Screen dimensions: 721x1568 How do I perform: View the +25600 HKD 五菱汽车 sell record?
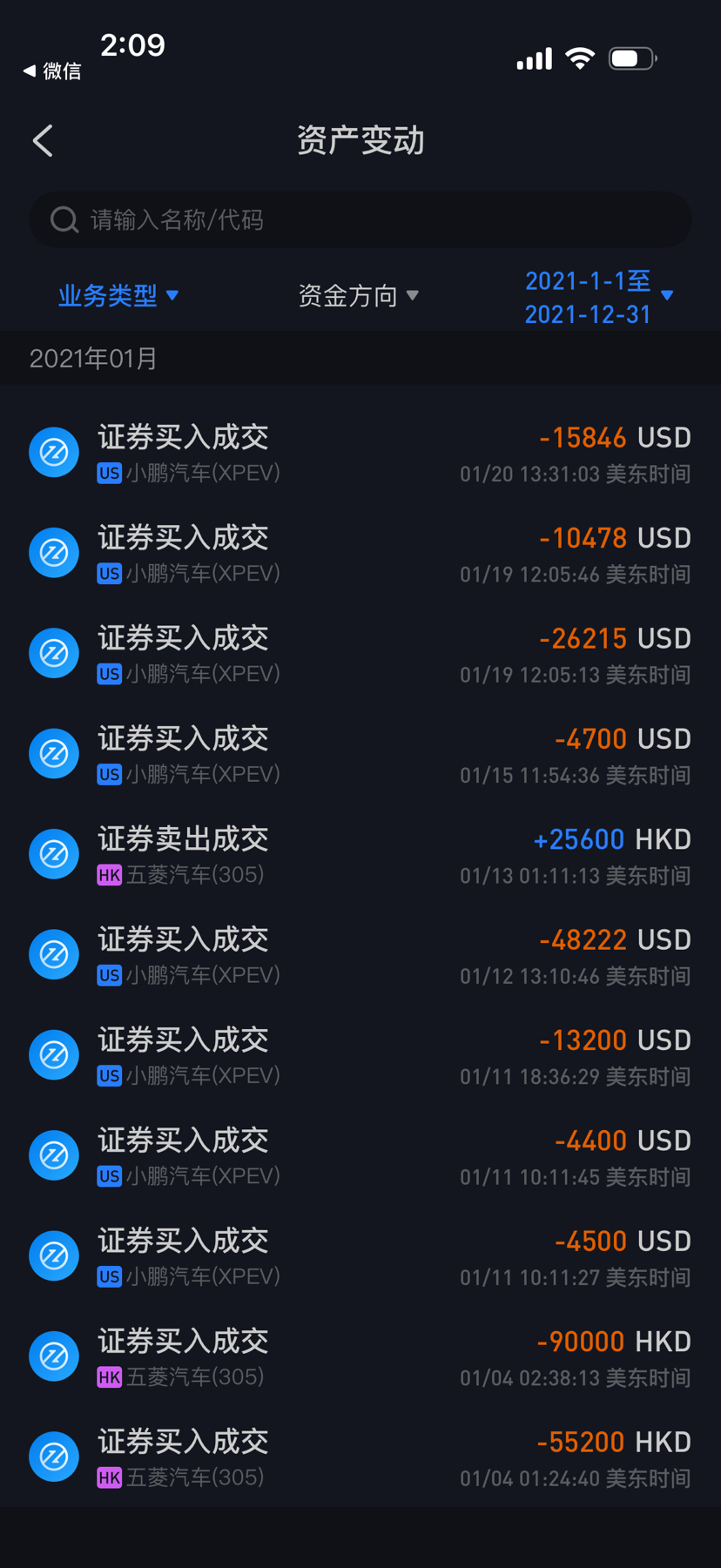point(360,854)
